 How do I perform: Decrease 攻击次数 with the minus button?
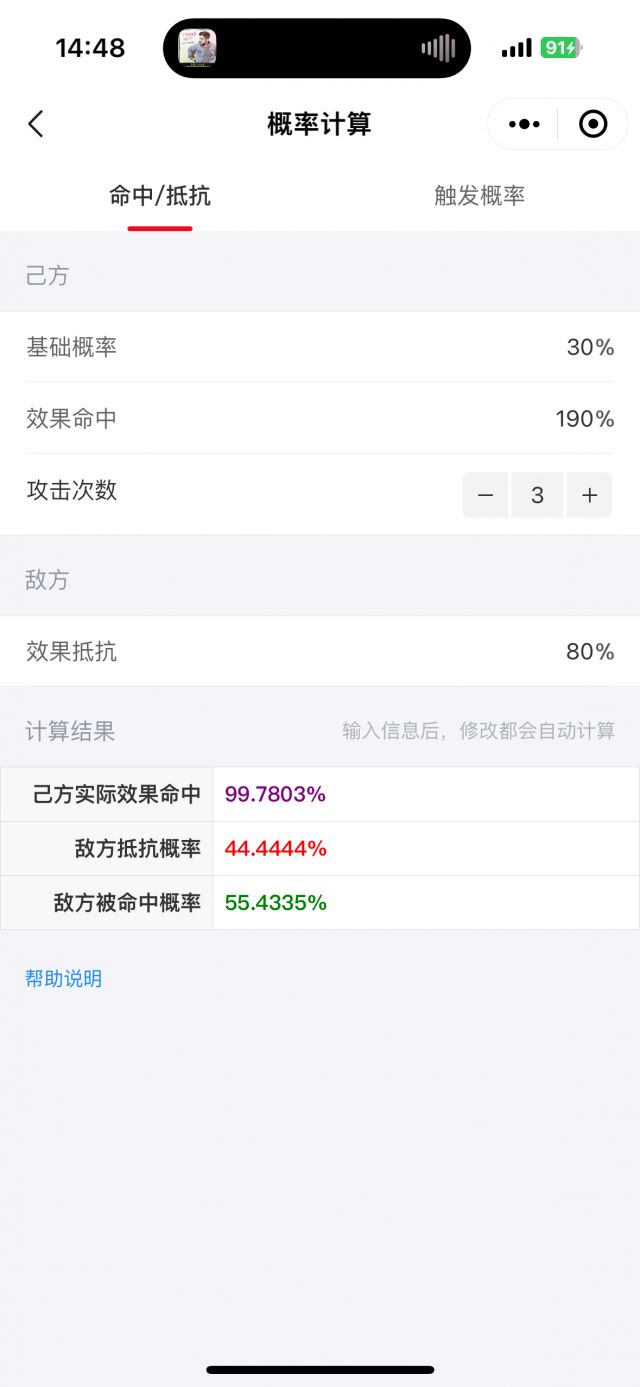485,495
